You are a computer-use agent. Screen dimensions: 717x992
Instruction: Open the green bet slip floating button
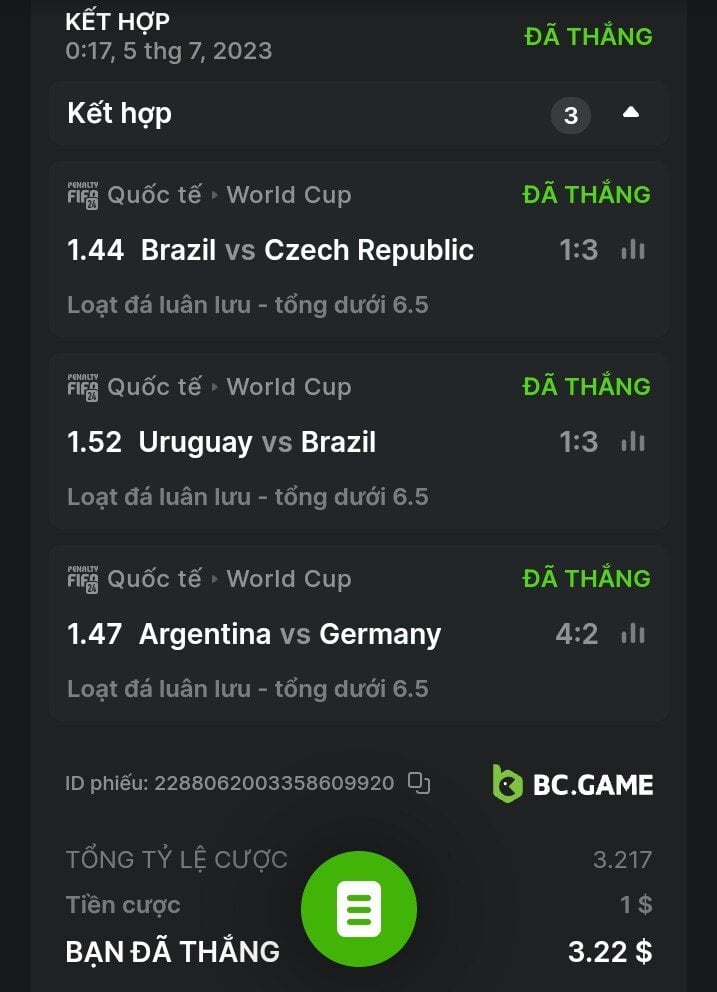pyautogui.click(x=359, y=908)
